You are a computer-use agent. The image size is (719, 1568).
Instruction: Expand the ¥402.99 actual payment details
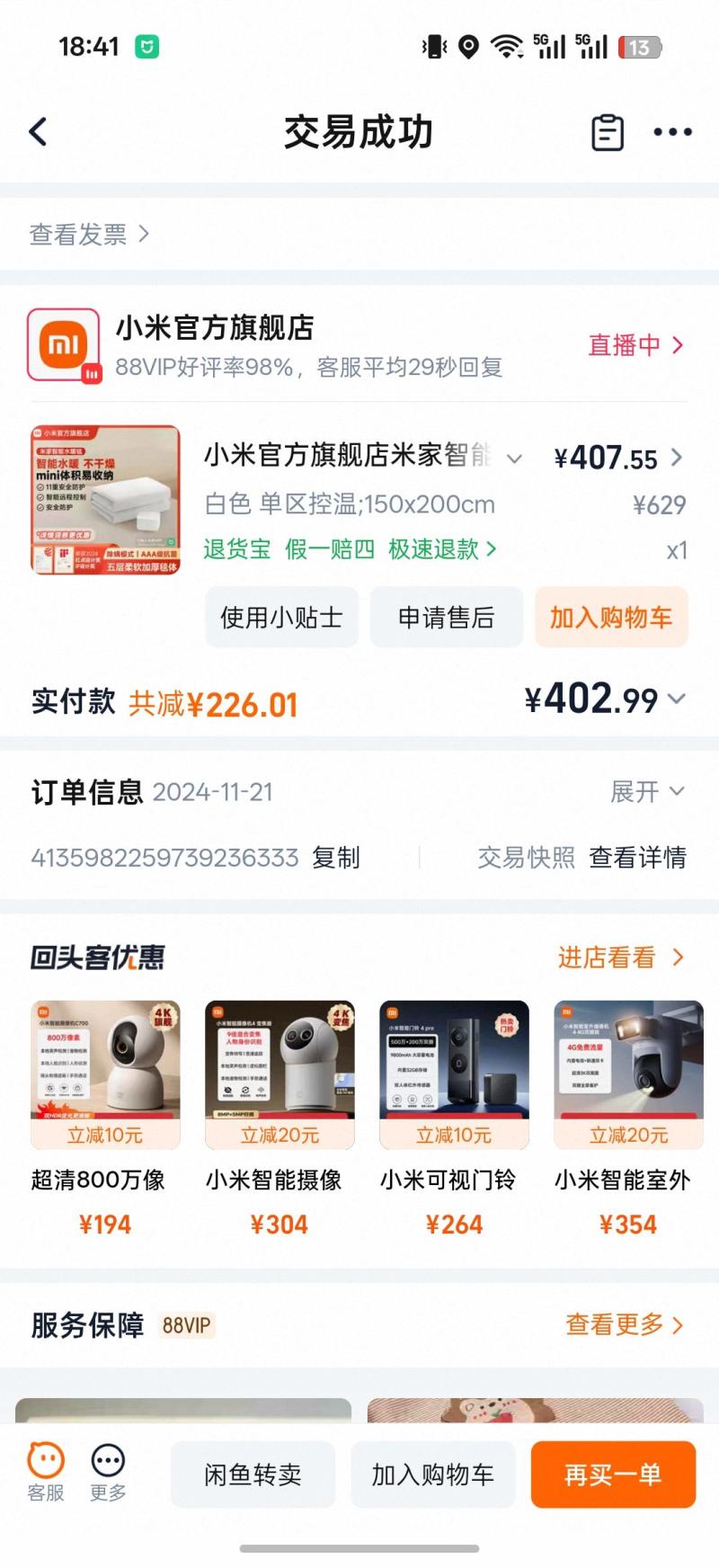[606, 699]
